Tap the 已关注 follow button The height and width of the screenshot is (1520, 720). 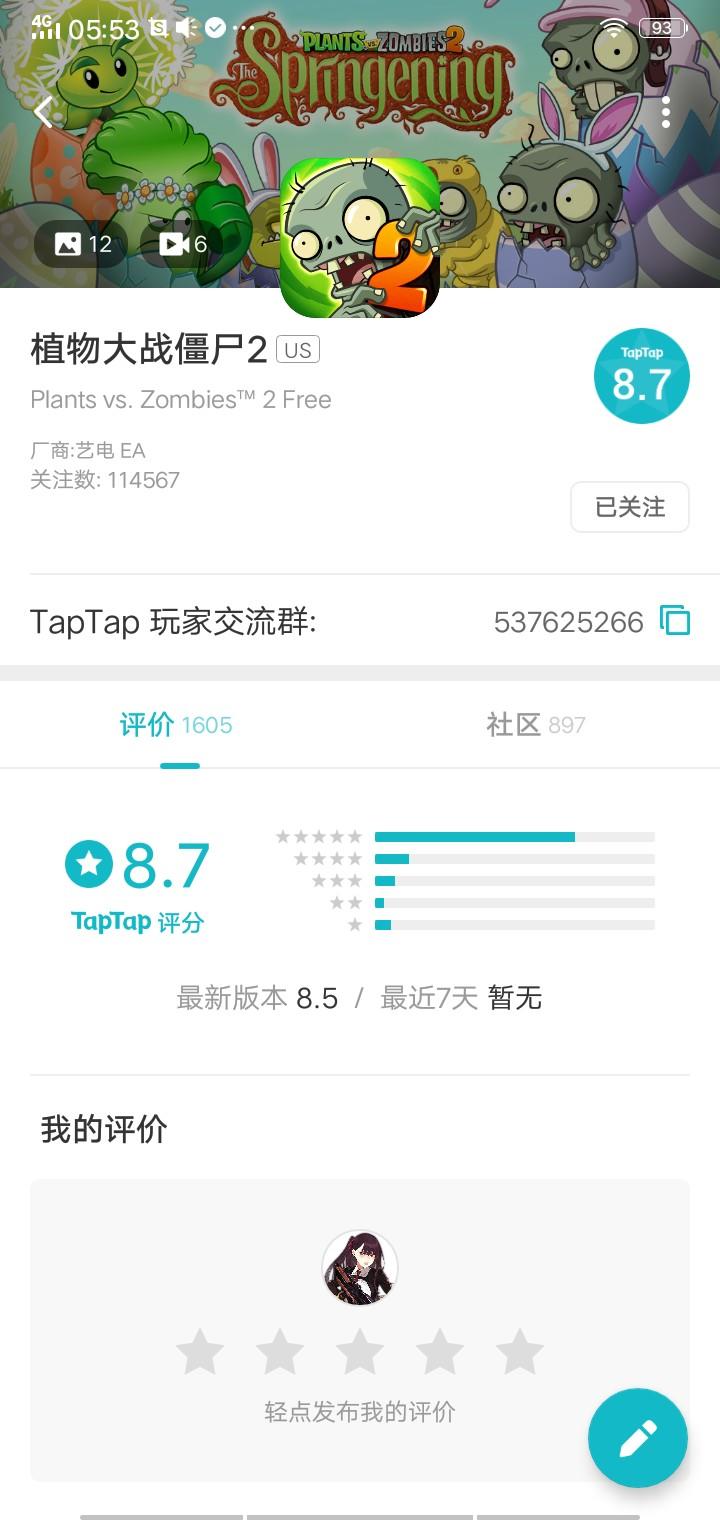click(630, 507)
